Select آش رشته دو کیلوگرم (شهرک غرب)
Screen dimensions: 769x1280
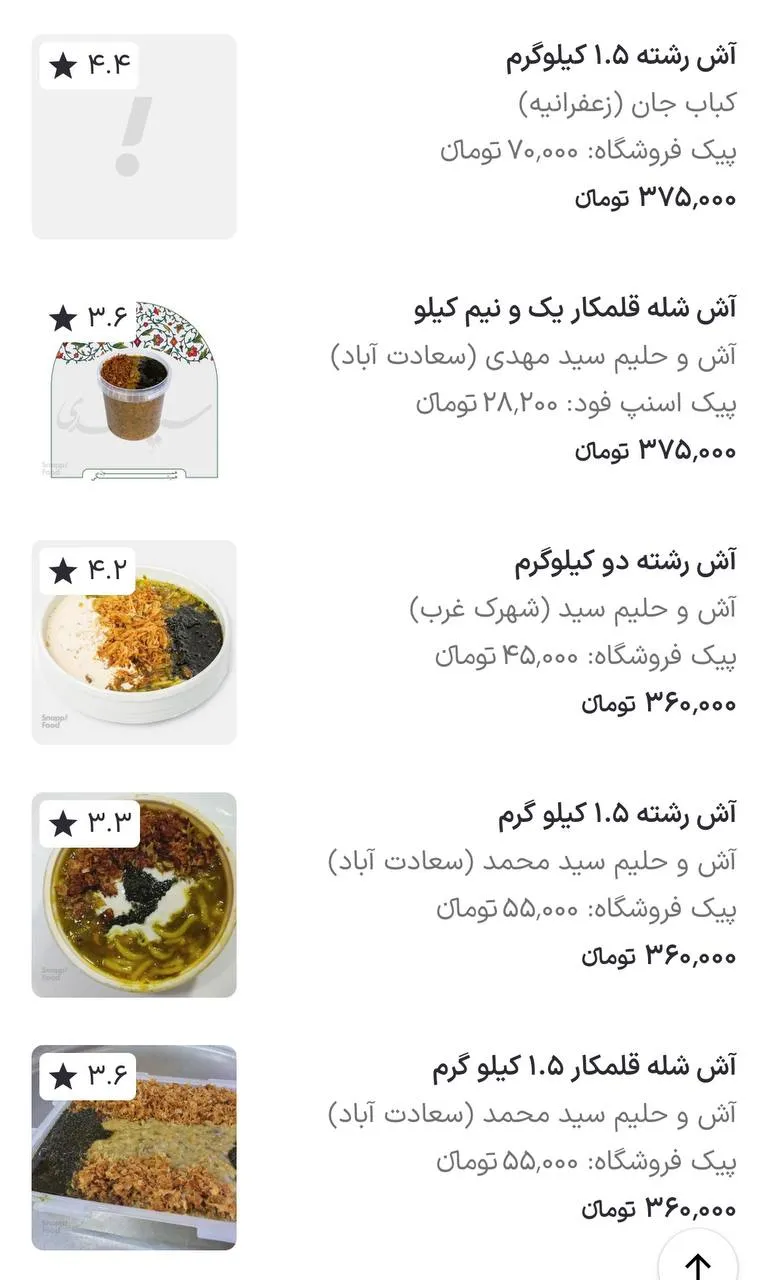[624, 562]
